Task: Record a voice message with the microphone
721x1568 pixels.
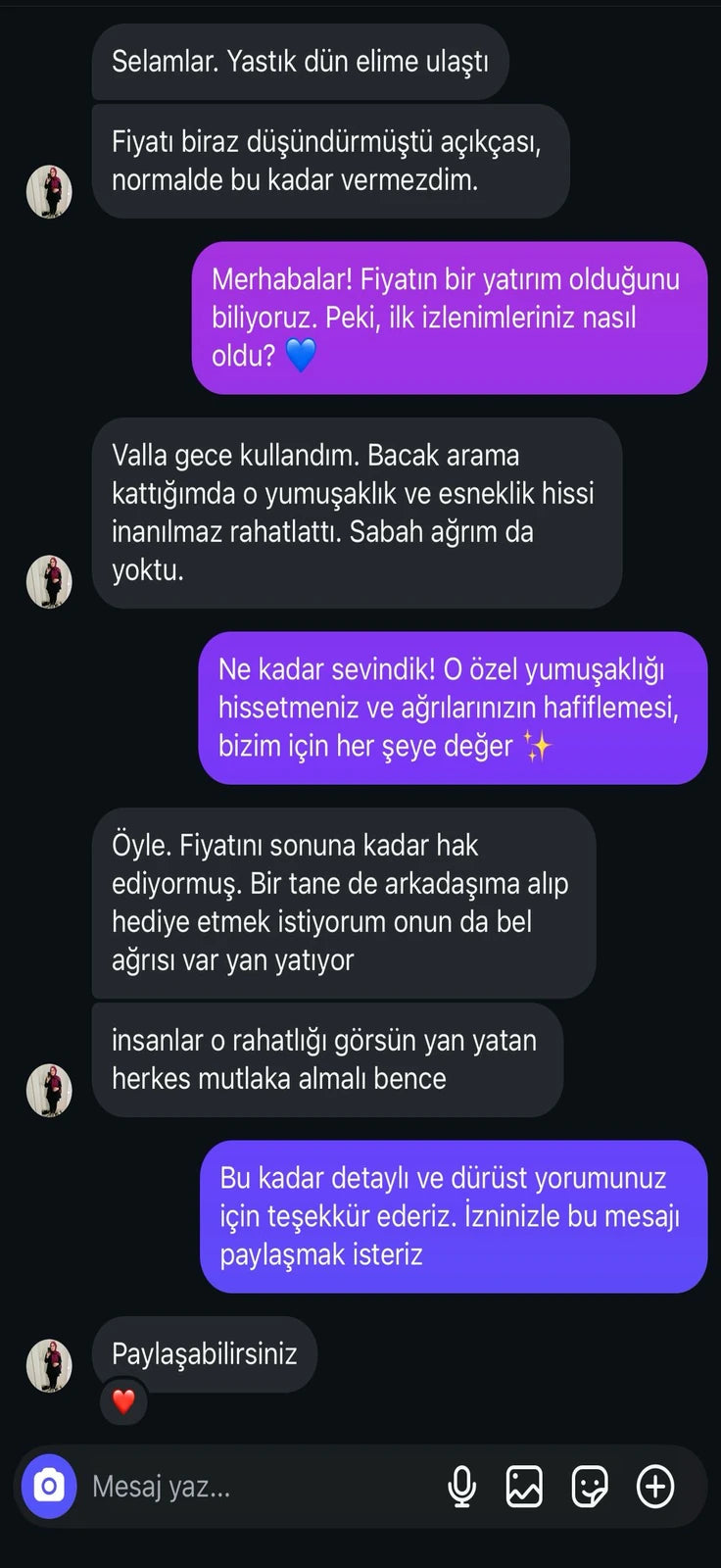Action: pos(461,1487)
